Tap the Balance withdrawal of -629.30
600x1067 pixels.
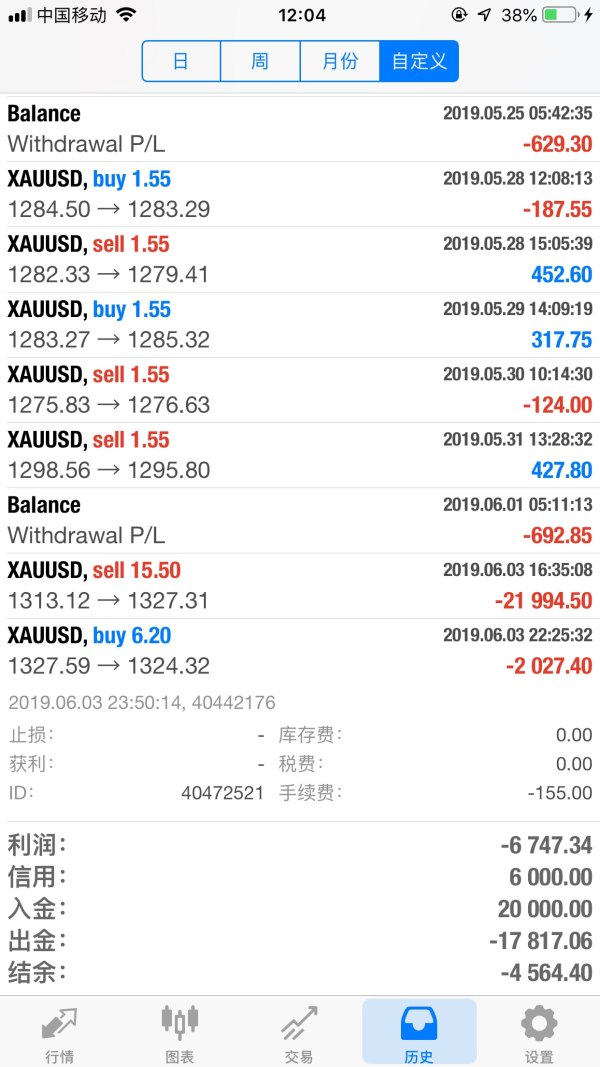[300, 129]
